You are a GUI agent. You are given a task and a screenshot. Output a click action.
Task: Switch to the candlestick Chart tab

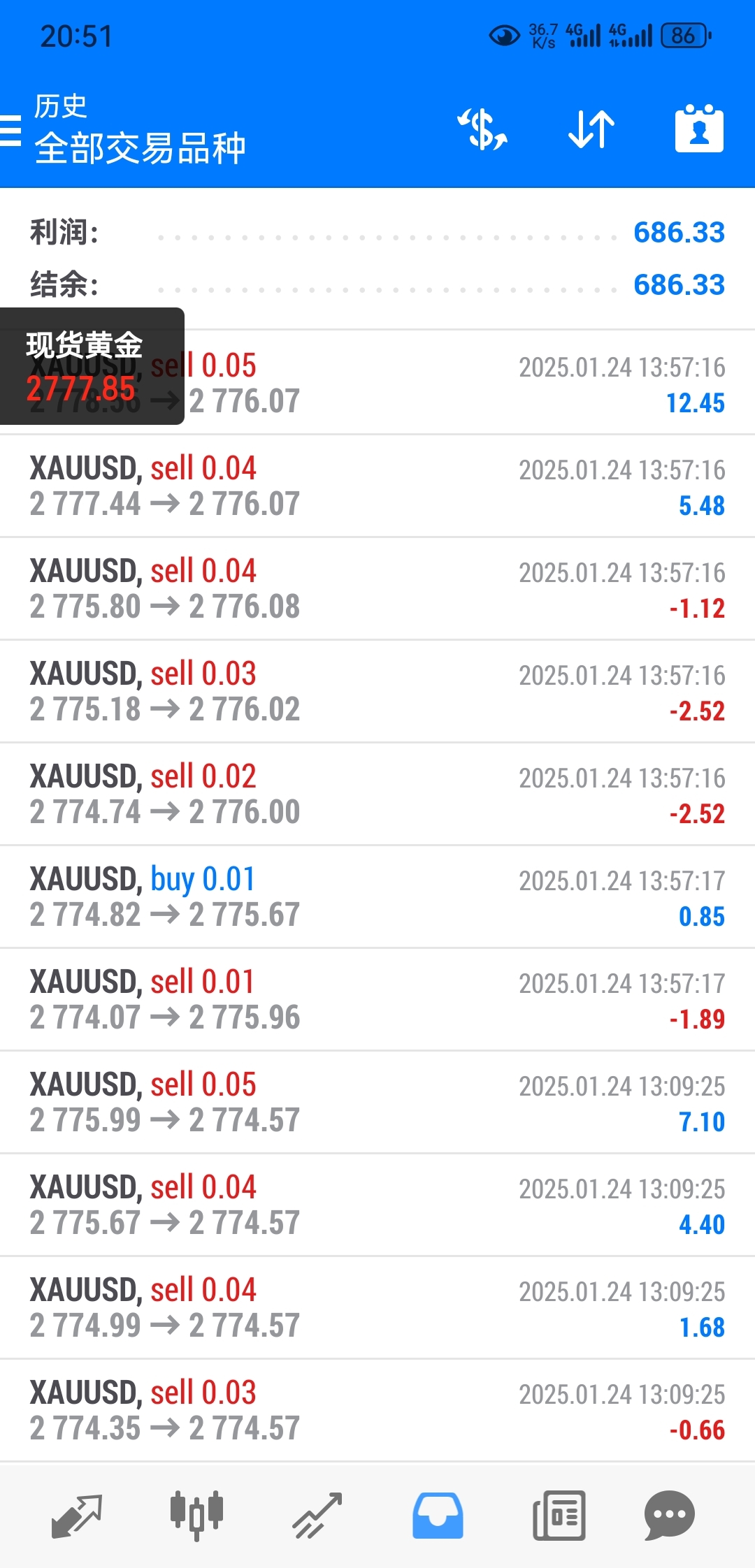(x=196, y=1516)
